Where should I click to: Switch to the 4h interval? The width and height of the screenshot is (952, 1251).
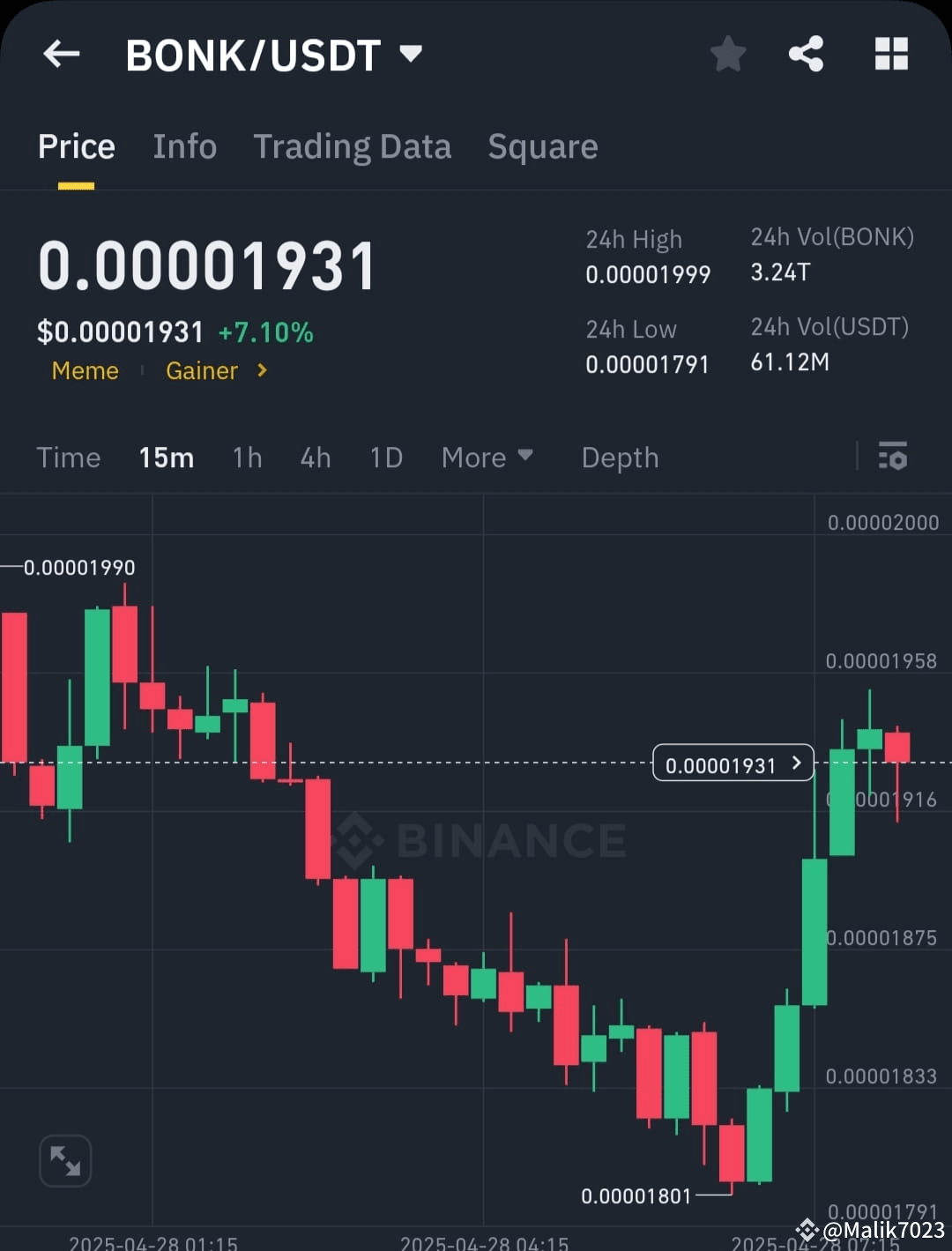coord(315,458)
